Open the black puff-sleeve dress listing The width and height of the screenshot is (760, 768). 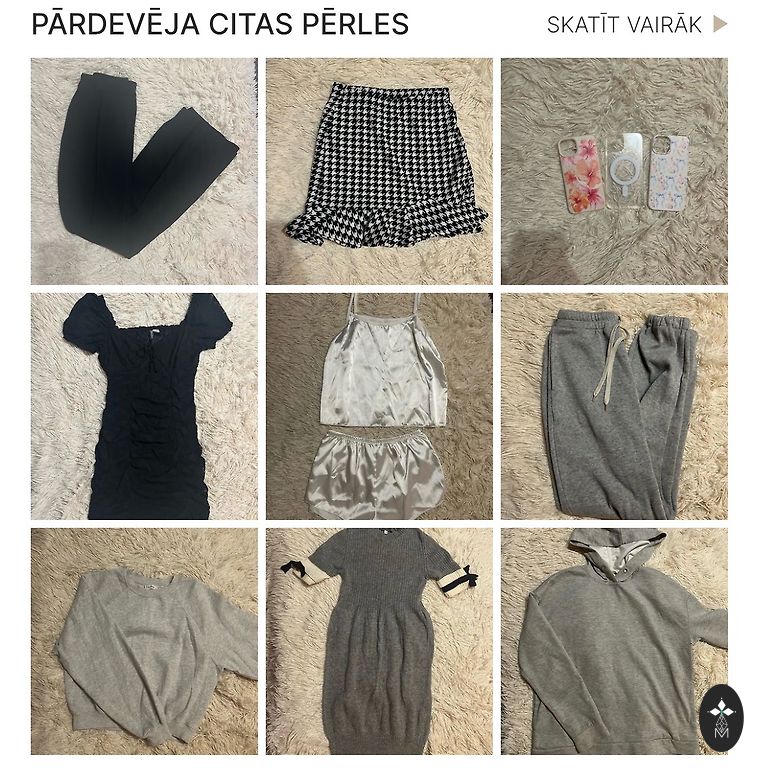pyautogui.click(x=144, y=406)
